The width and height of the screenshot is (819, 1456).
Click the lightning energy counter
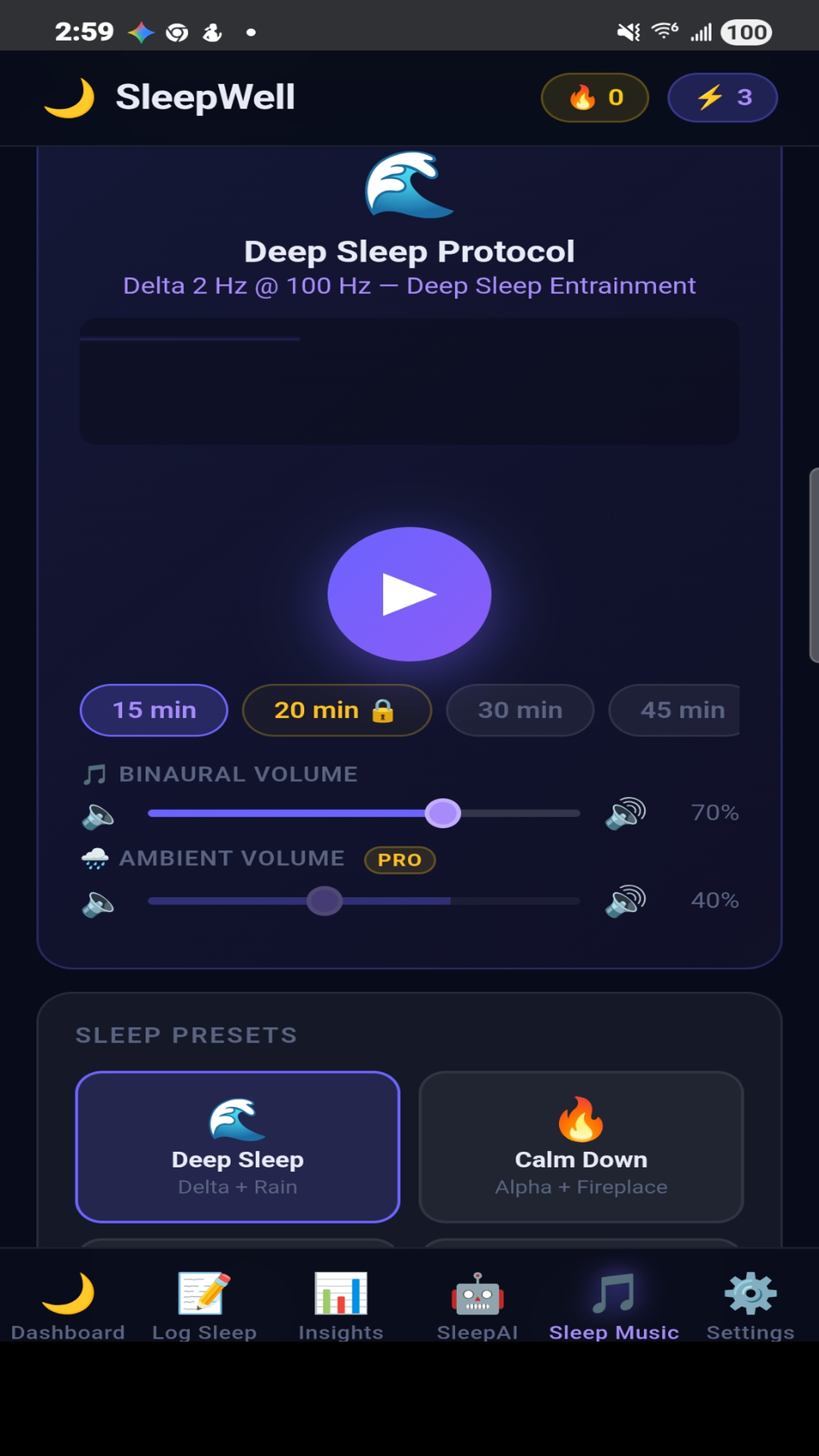coord(721,97)
